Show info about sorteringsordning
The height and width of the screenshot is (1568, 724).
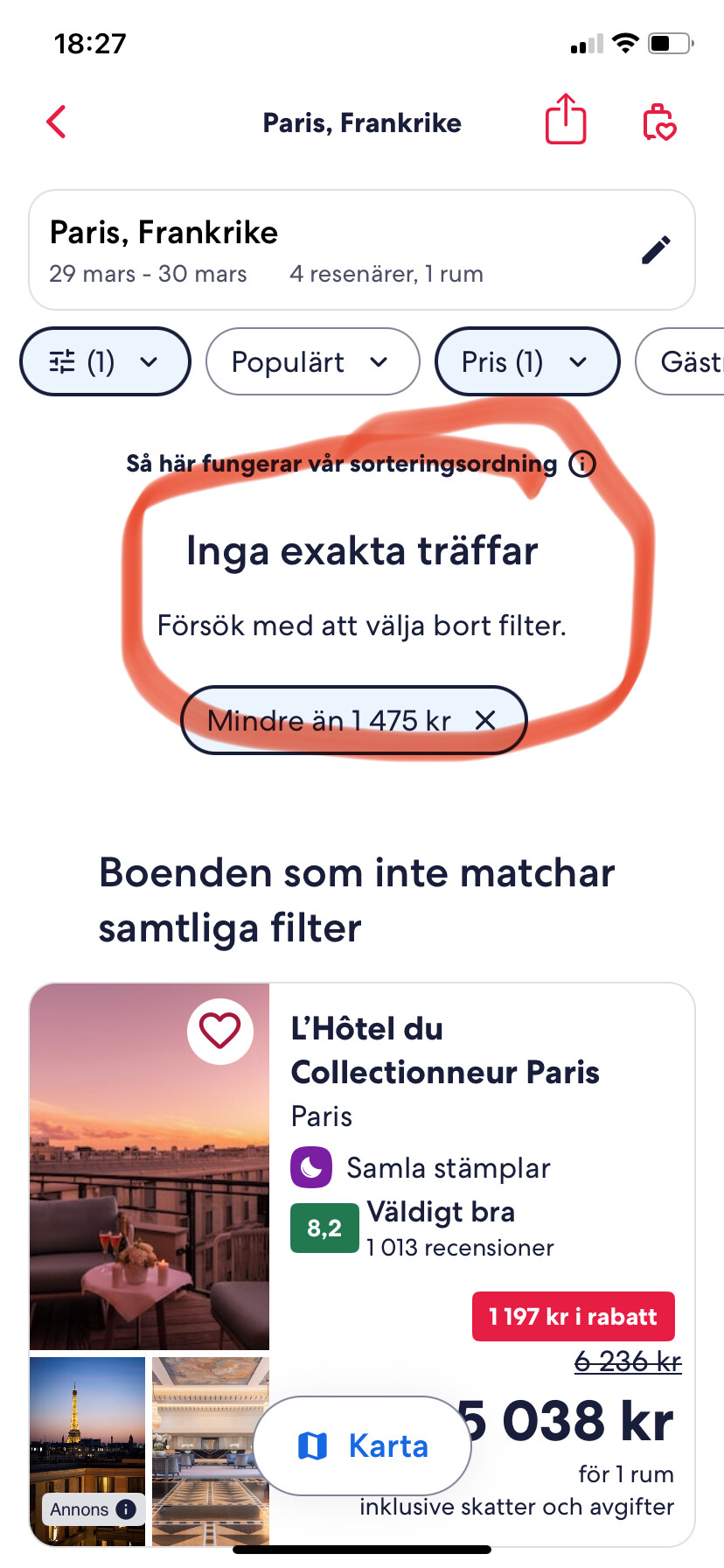(x=582, y=464)
